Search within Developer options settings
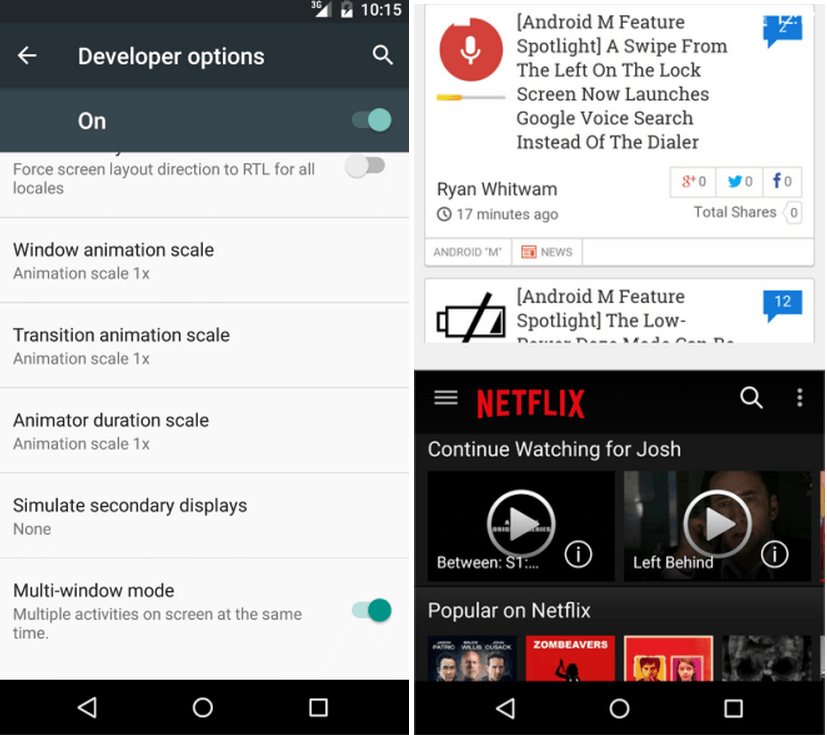Viewport: 827px width, 735px height. 382,56
